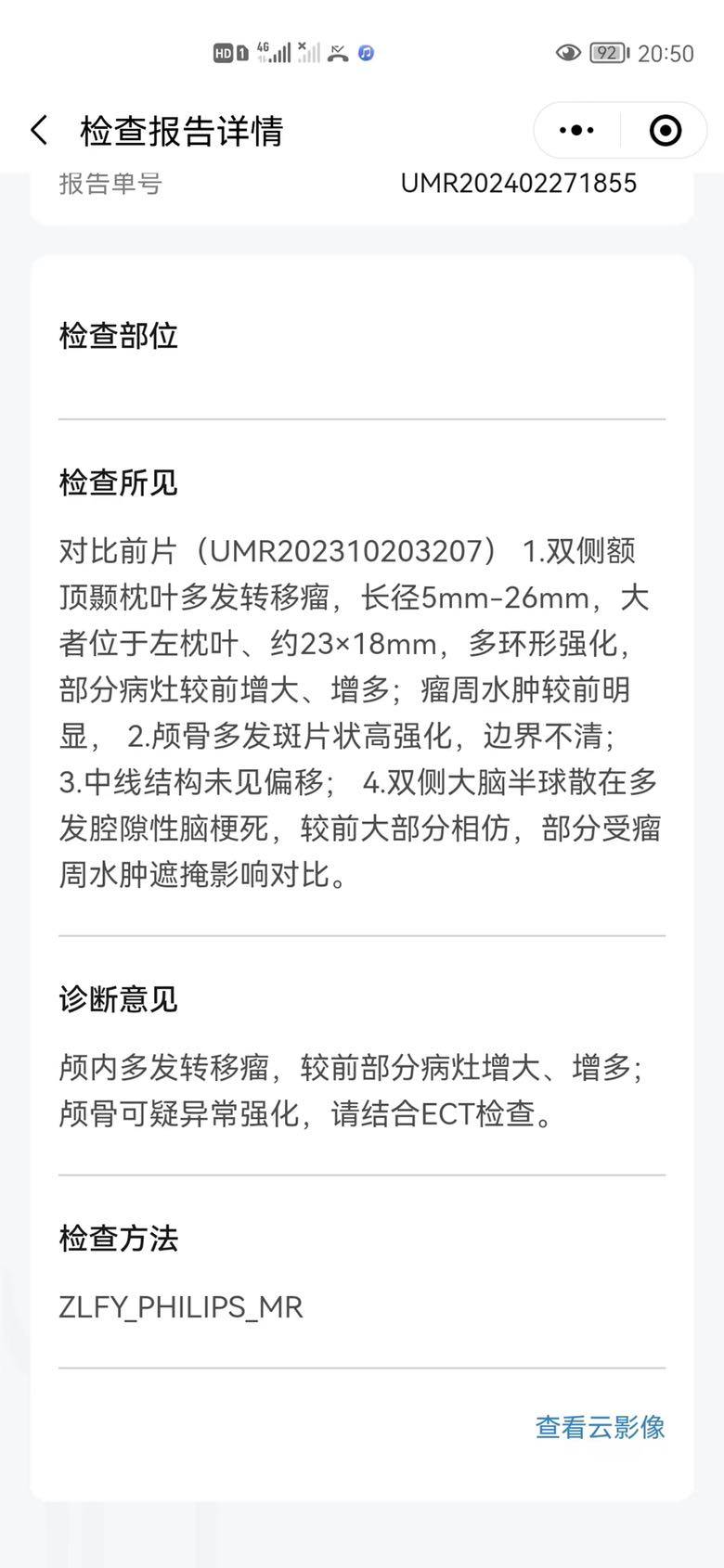Open the mini program more options menu

point(577,131)
